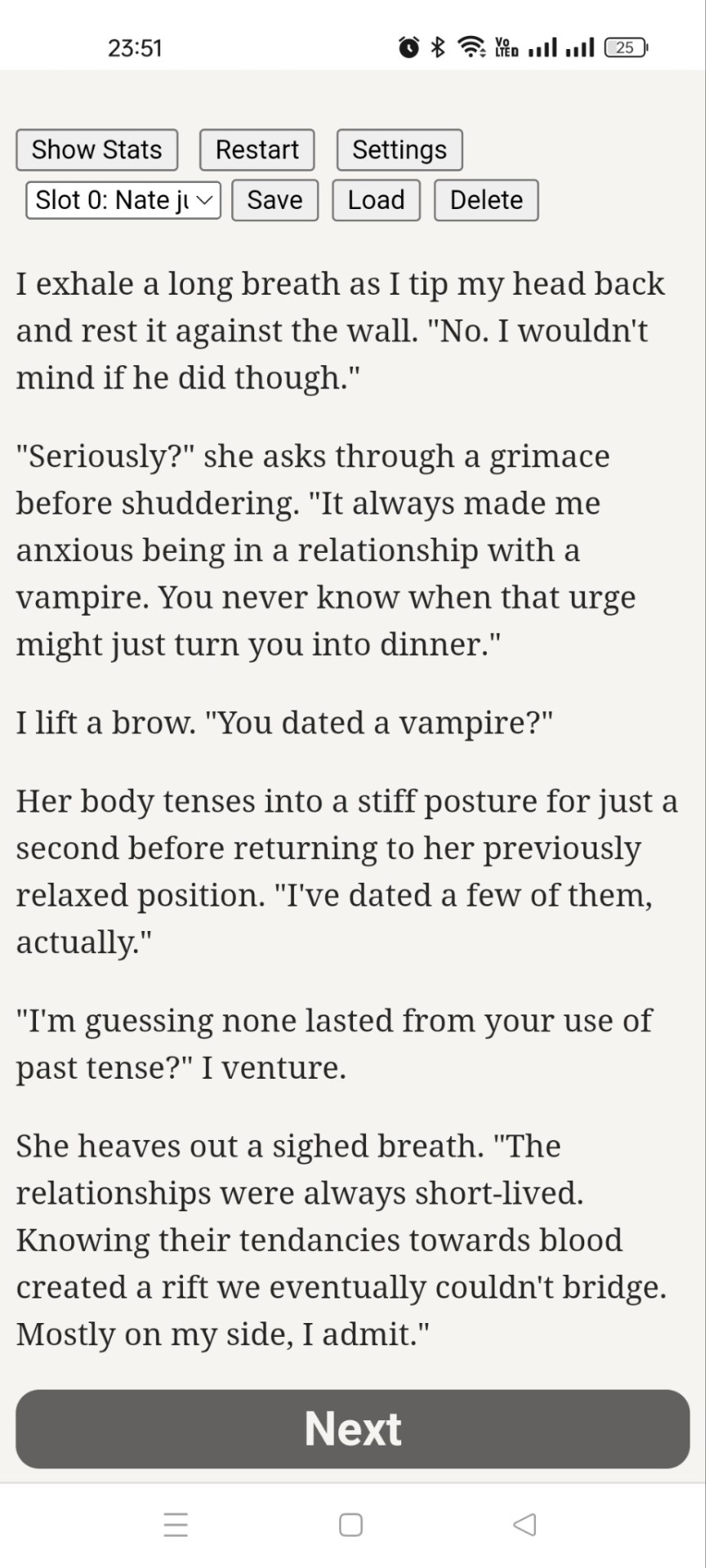This screenshot has height=1568, width=706.
Task: Go back using the system back button
Action: 525,1524
